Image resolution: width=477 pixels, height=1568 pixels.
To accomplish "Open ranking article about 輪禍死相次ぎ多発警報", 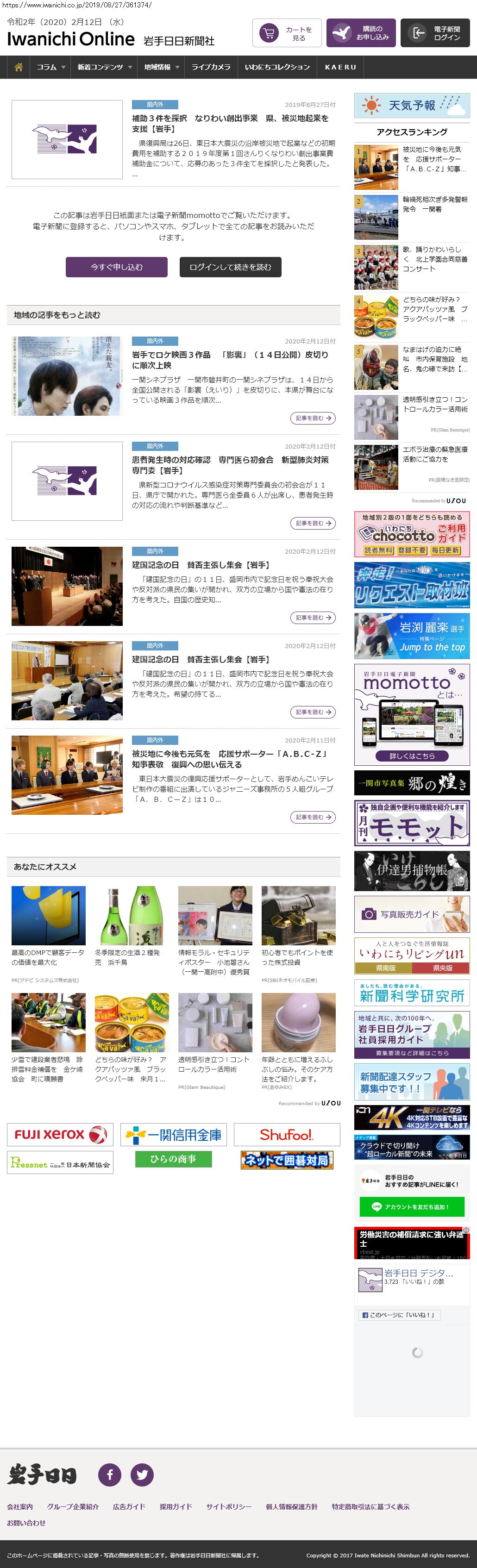I will (x=435, y=205).
